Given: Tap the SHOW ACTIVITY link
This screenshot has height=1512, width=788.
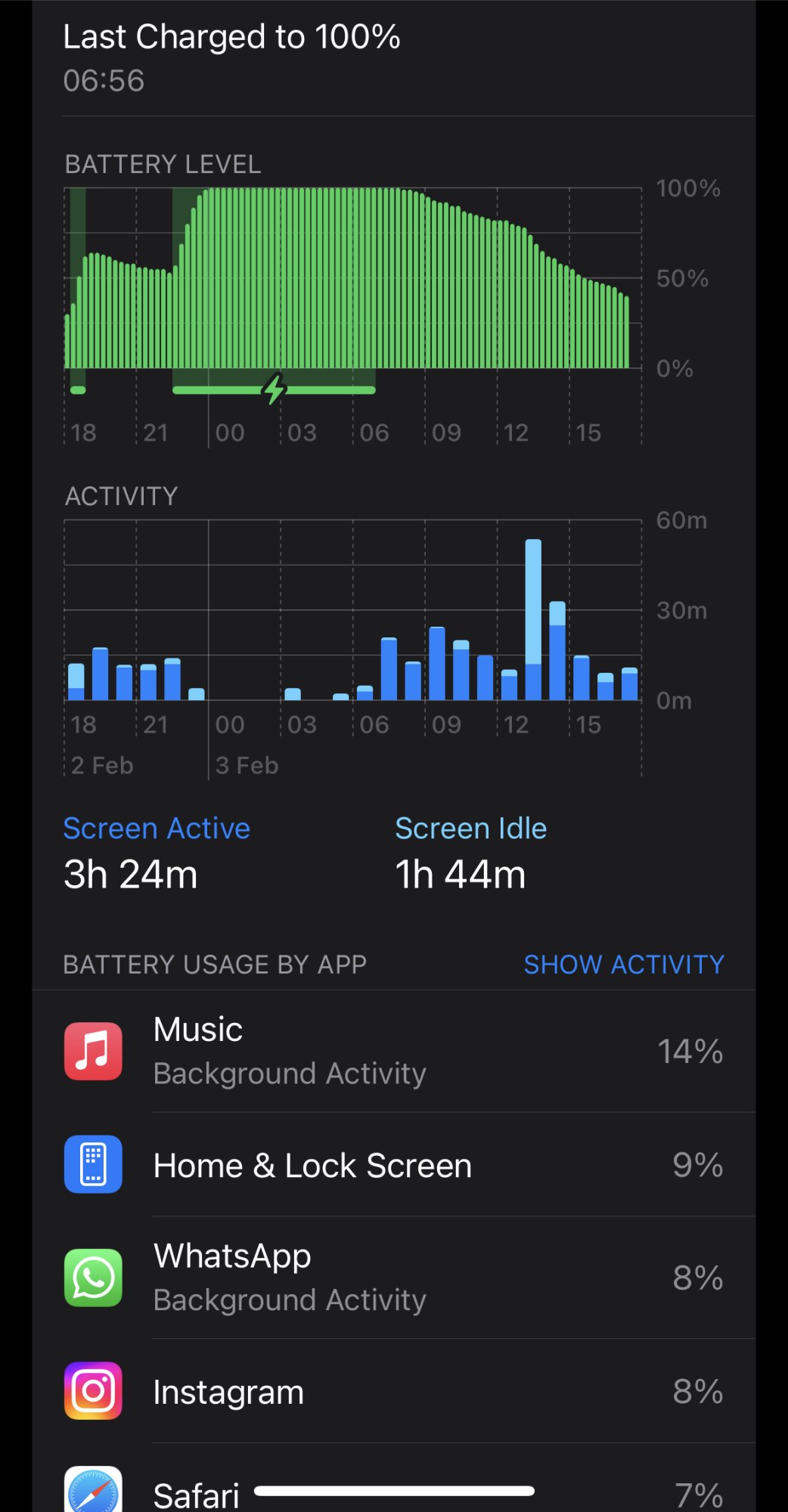Looking at the screenshot, I should (624, 964).
